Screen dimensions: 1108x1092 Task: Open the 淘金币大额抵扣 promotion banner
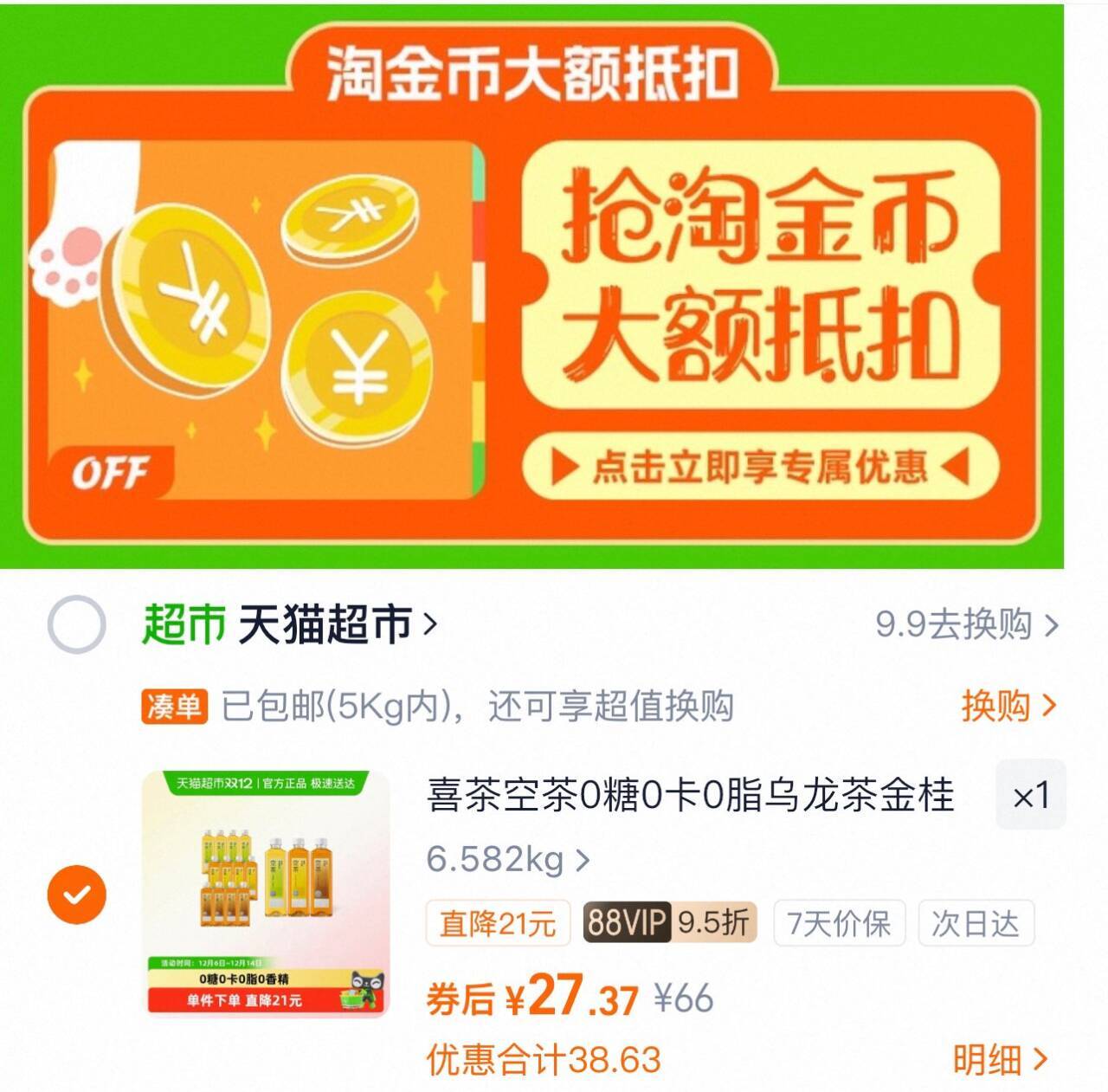pos(531,288)
